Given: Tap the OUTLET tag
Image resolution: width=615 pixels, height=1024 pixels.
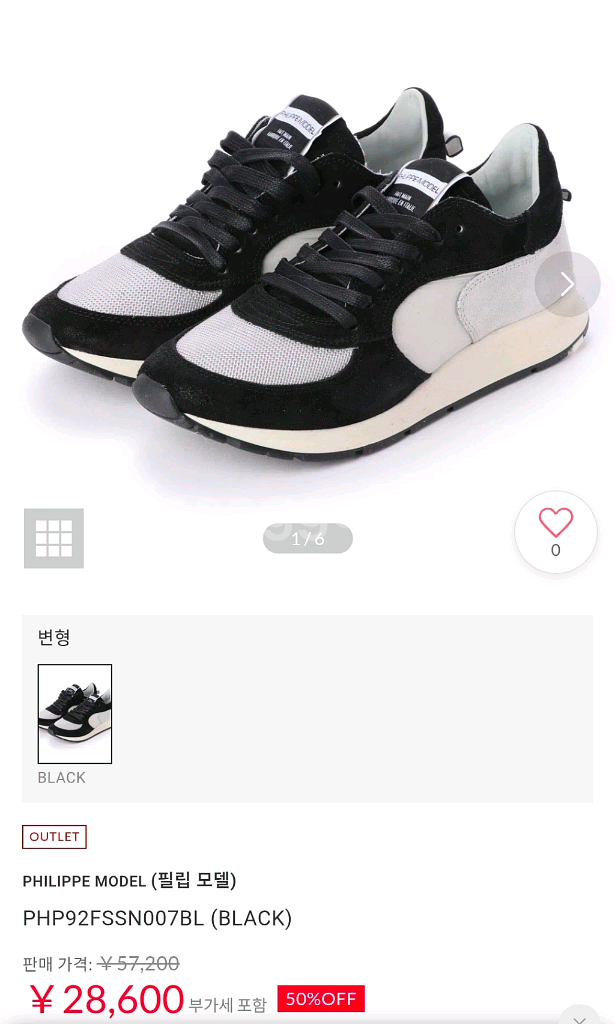Looking at the screenshot, I should point(54,837).
